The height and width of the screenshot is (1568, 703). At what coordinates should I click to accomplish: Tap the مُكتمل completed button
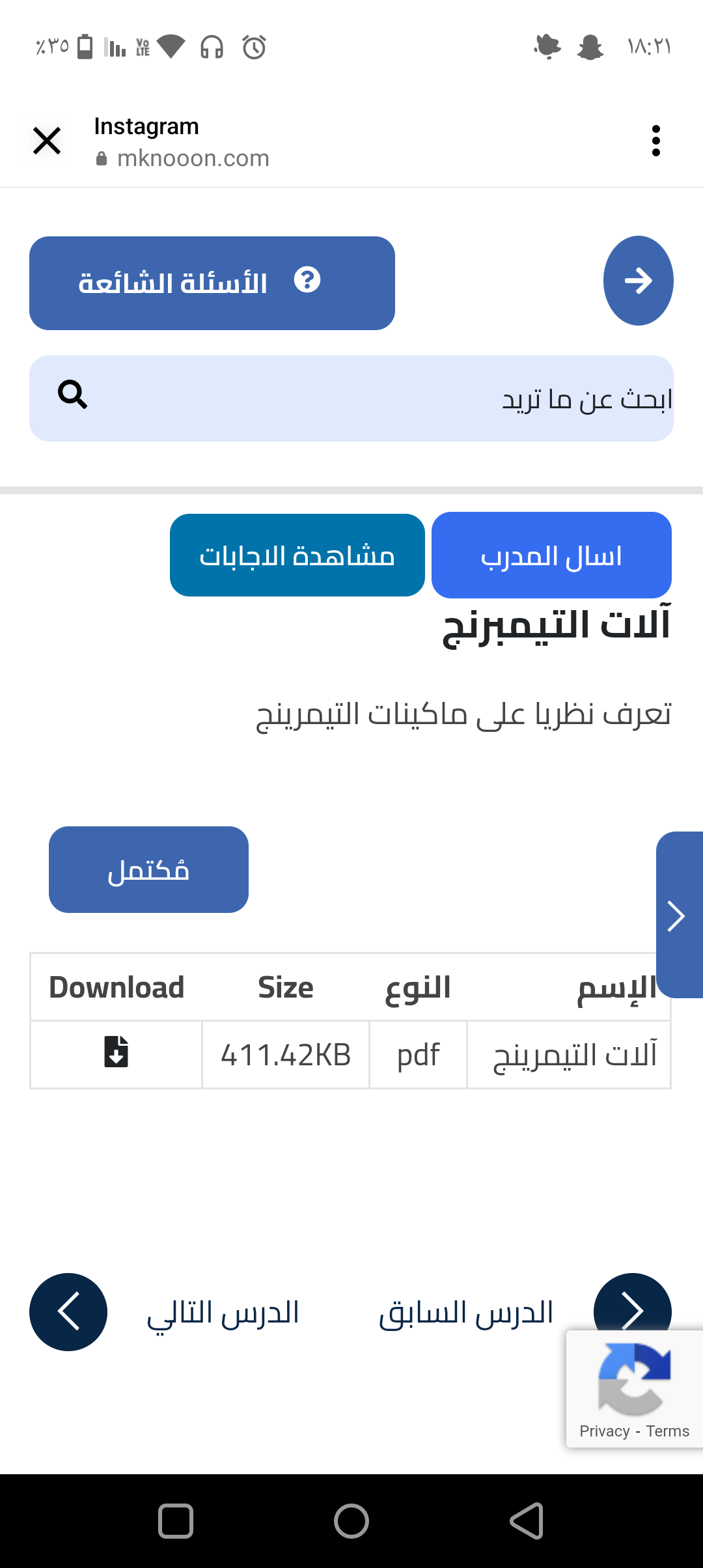[148, 870]
